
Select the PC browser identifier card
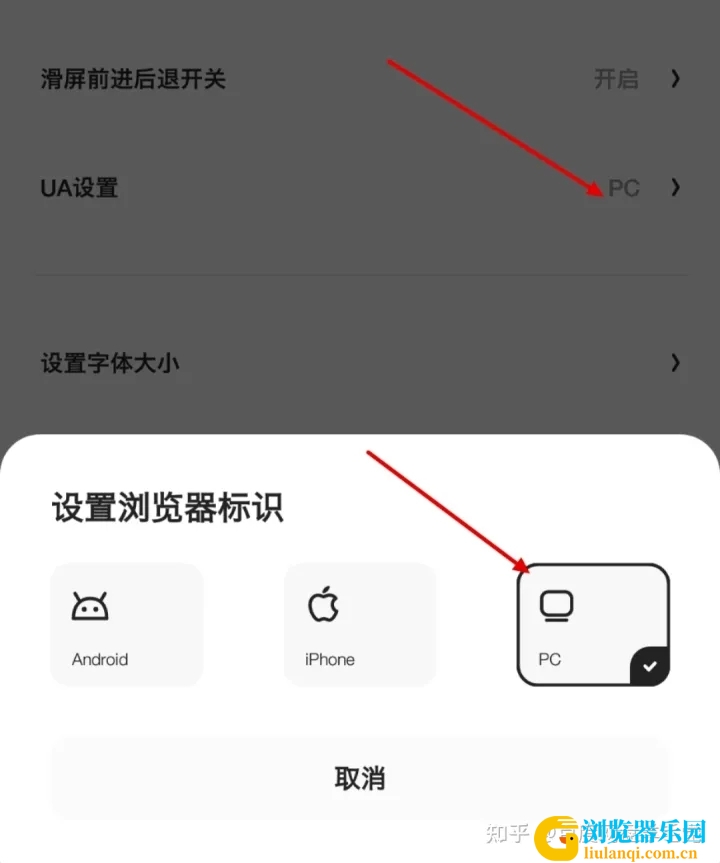tap(592, 625)
